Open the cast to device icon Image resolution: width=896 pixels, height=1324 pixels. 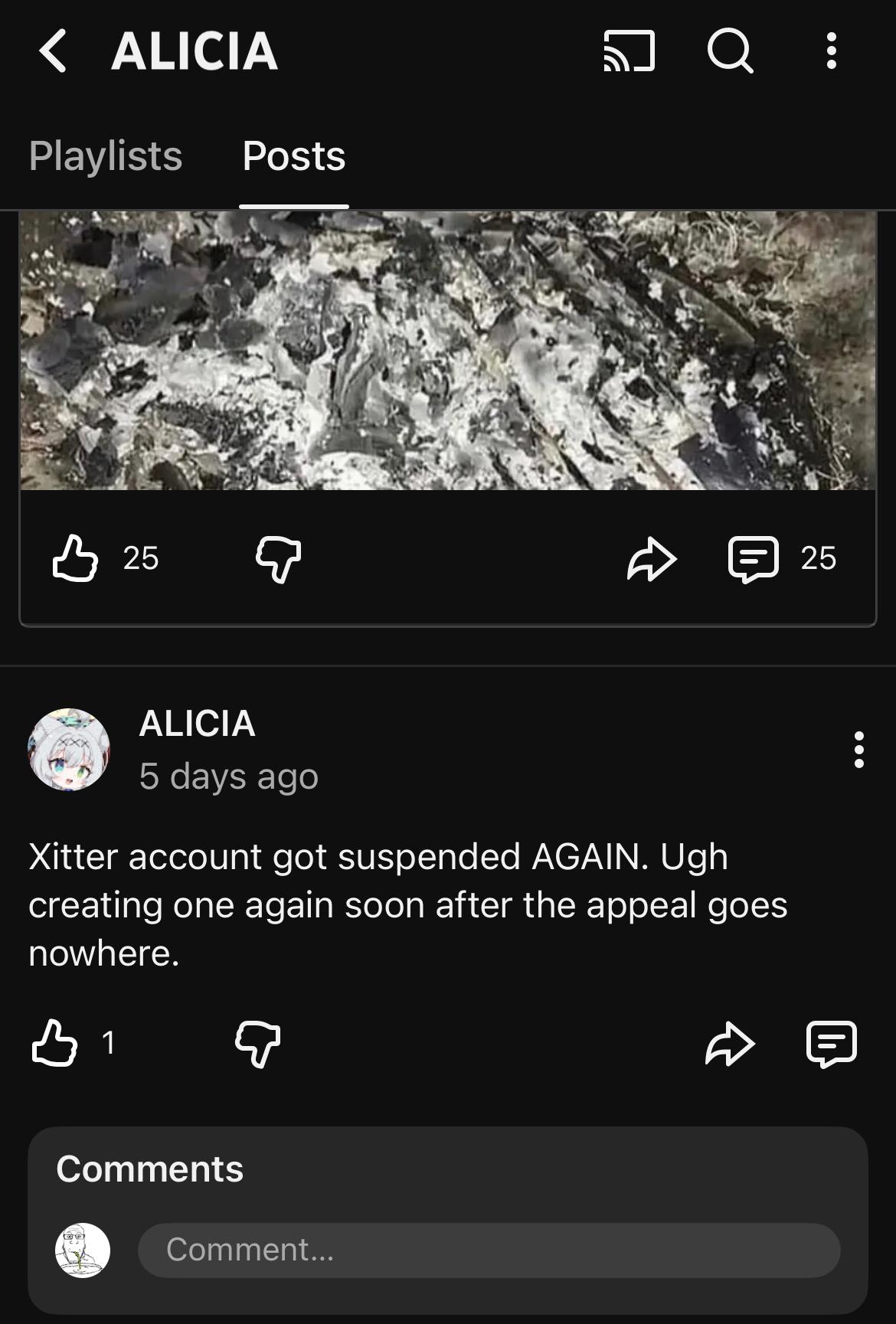[629, 51]
